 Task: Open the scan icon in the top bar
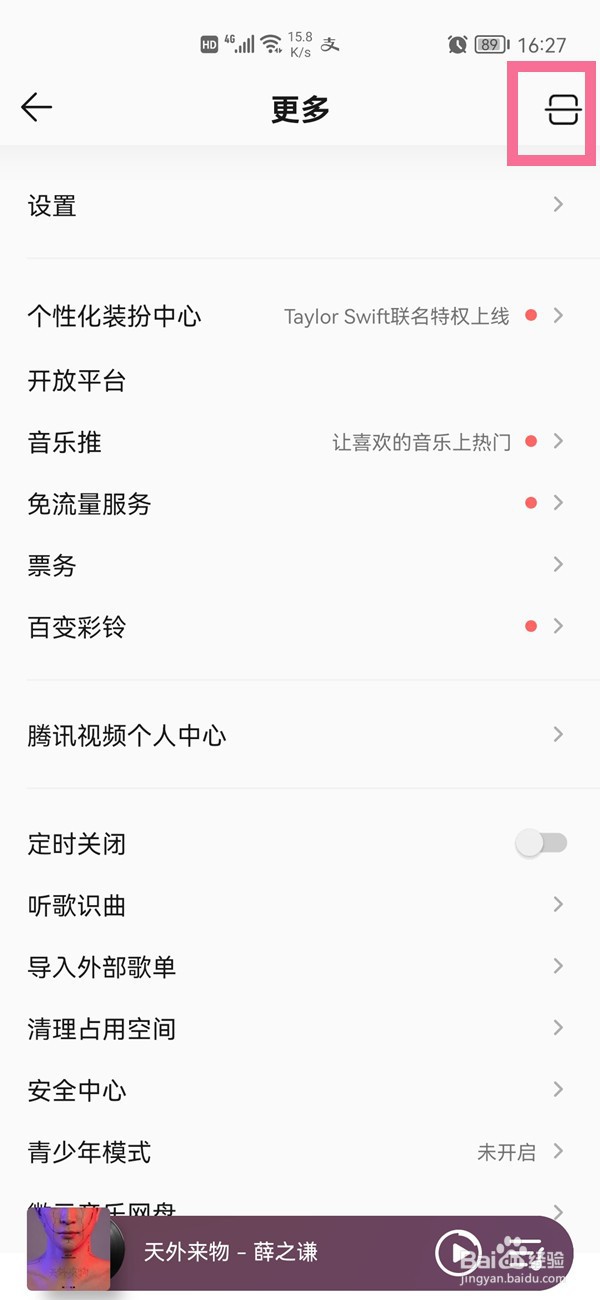(562, 109)
